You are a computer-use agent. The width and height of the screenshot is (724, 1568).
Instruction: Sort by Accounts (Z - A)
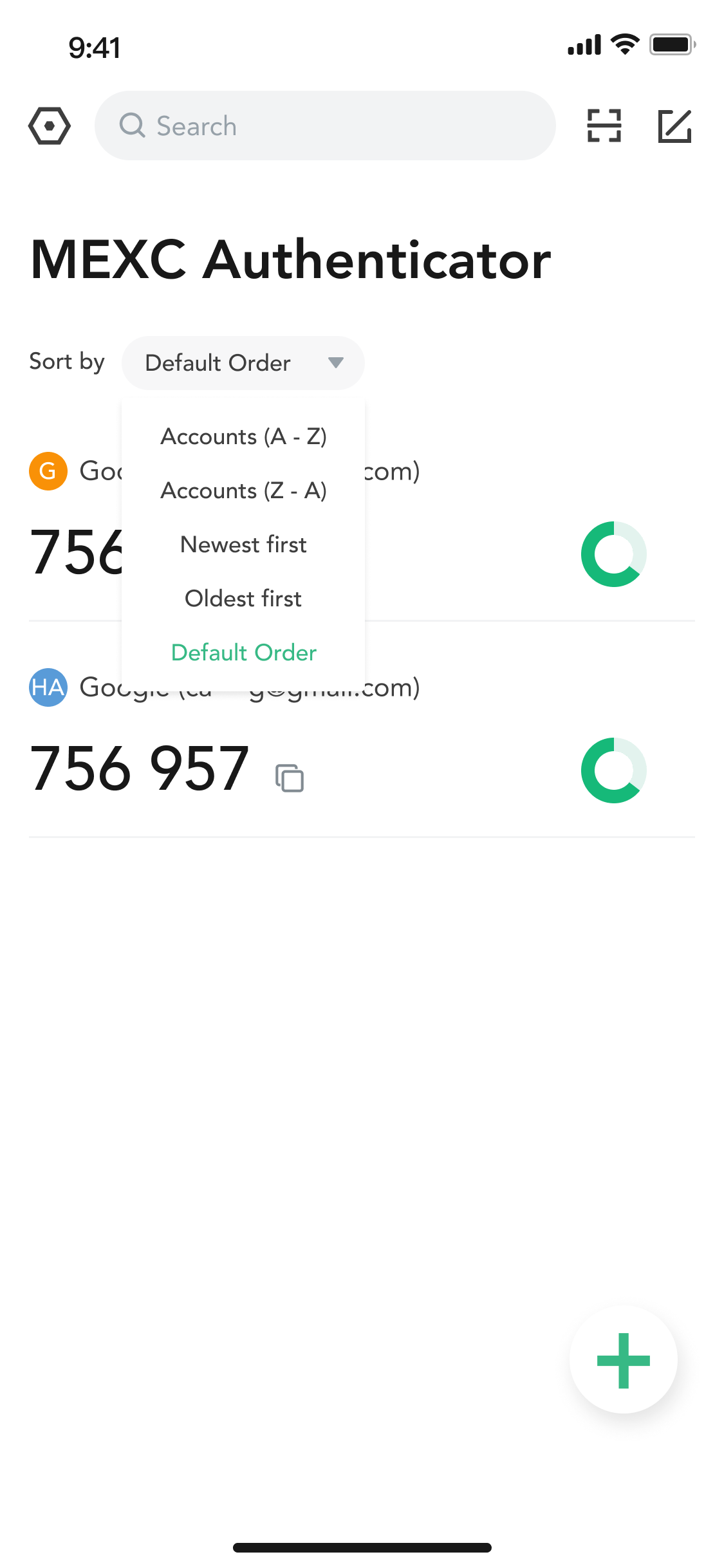click(x=243, y=491)
